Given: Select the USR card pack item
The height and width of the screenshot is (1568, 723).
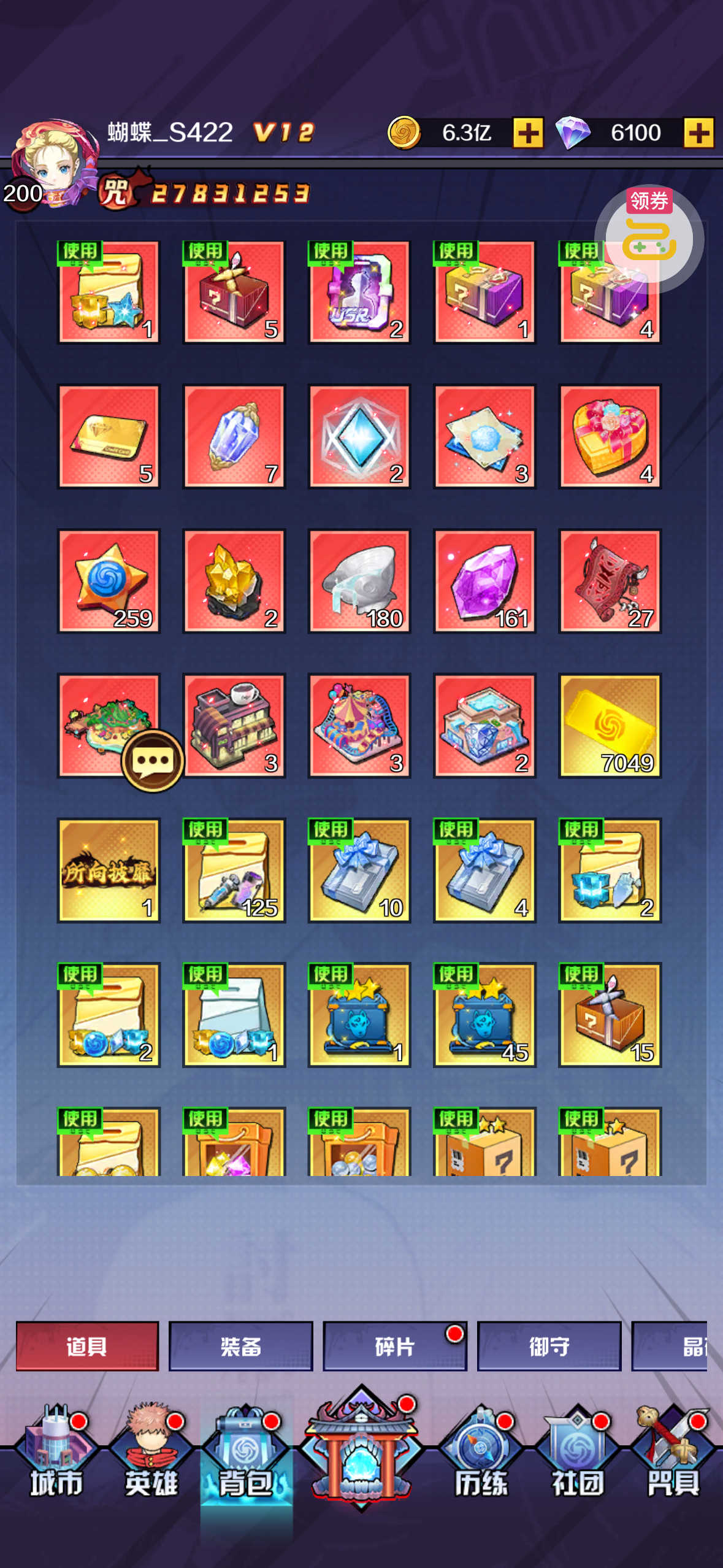Looking at the screenshot, I should (x=359, y=292).
